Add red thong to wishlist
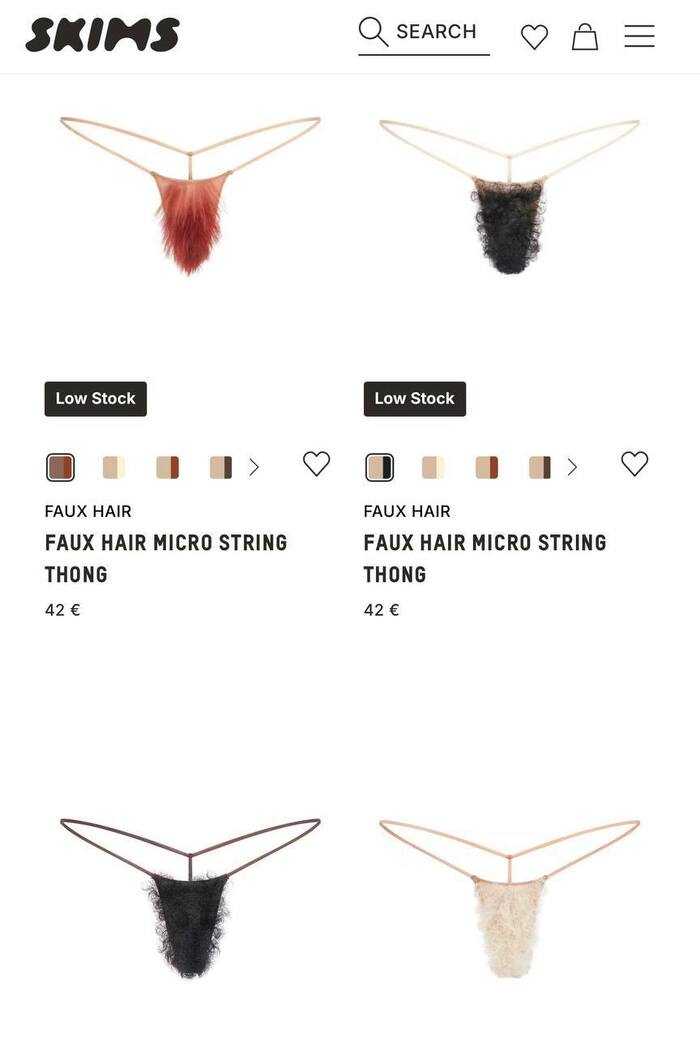 pyautogui.click(x=316, y=464)
